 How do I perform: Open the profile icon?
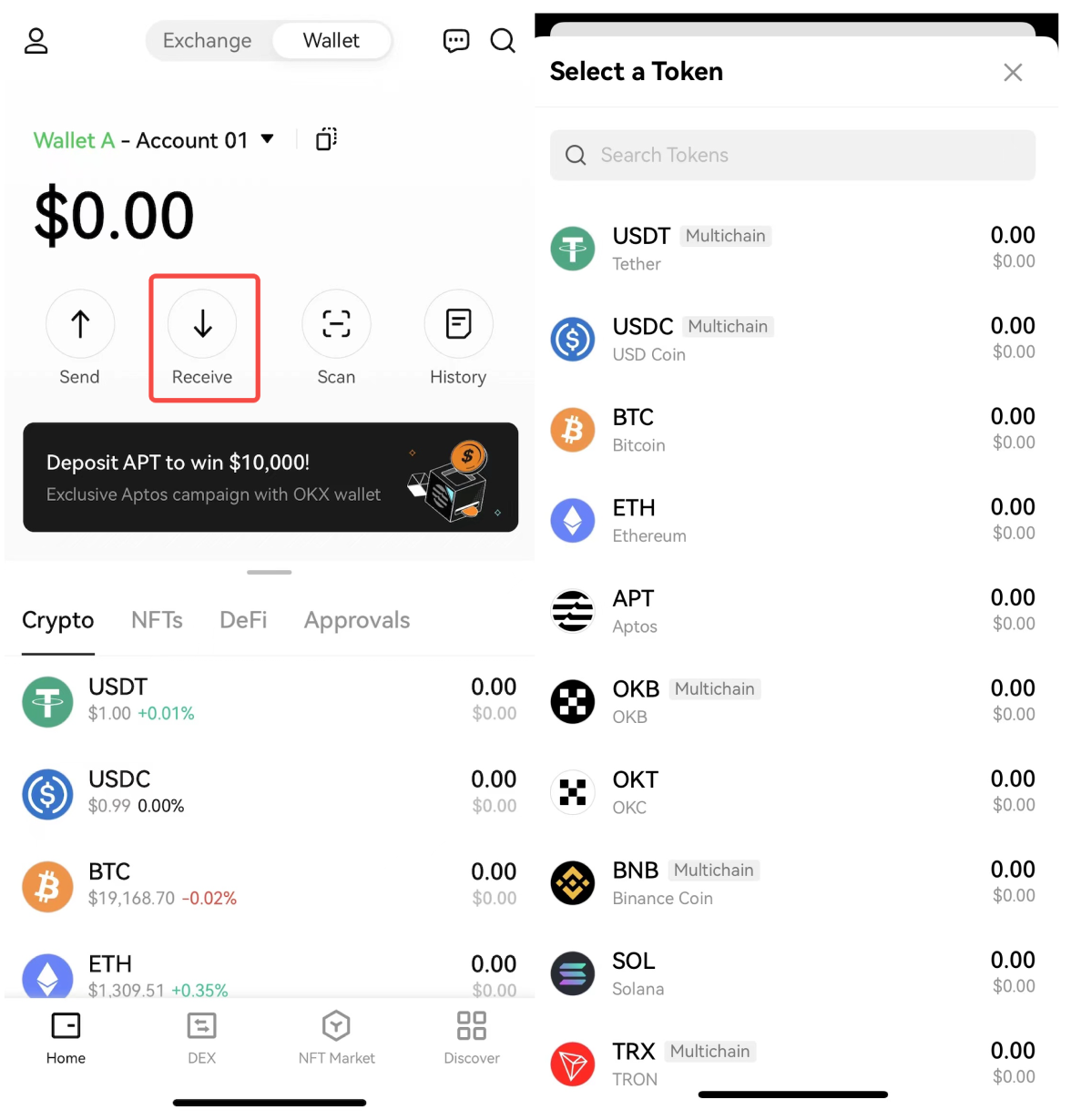coord(36,41)
